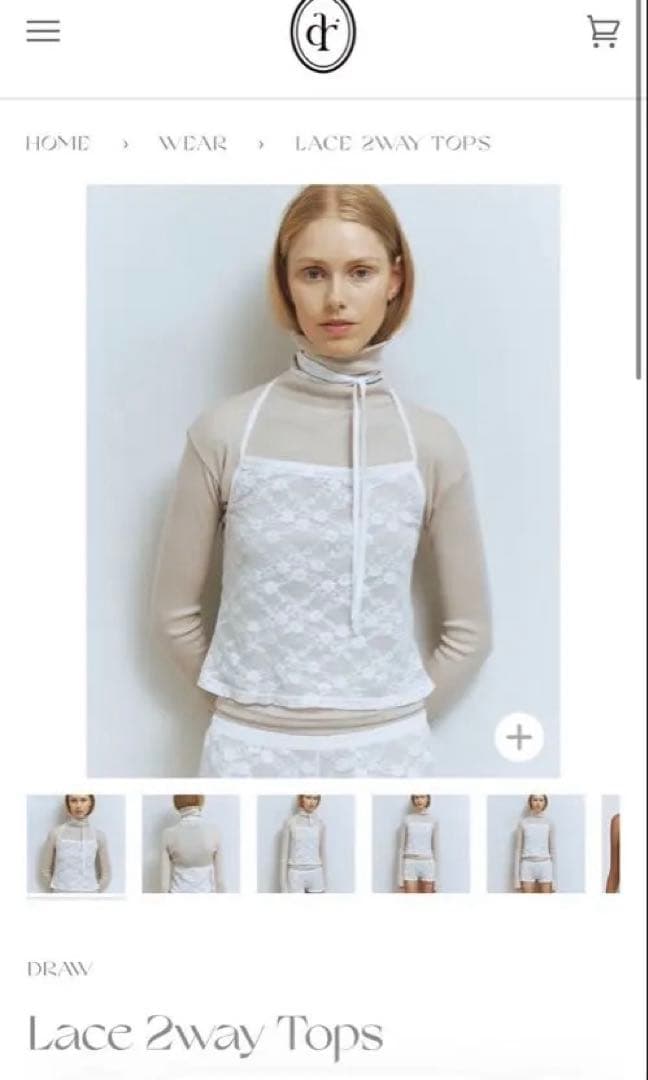This screenshot has width=648, height=1080.
Task: Open the hamburger menu
Action: coord(43,32)
